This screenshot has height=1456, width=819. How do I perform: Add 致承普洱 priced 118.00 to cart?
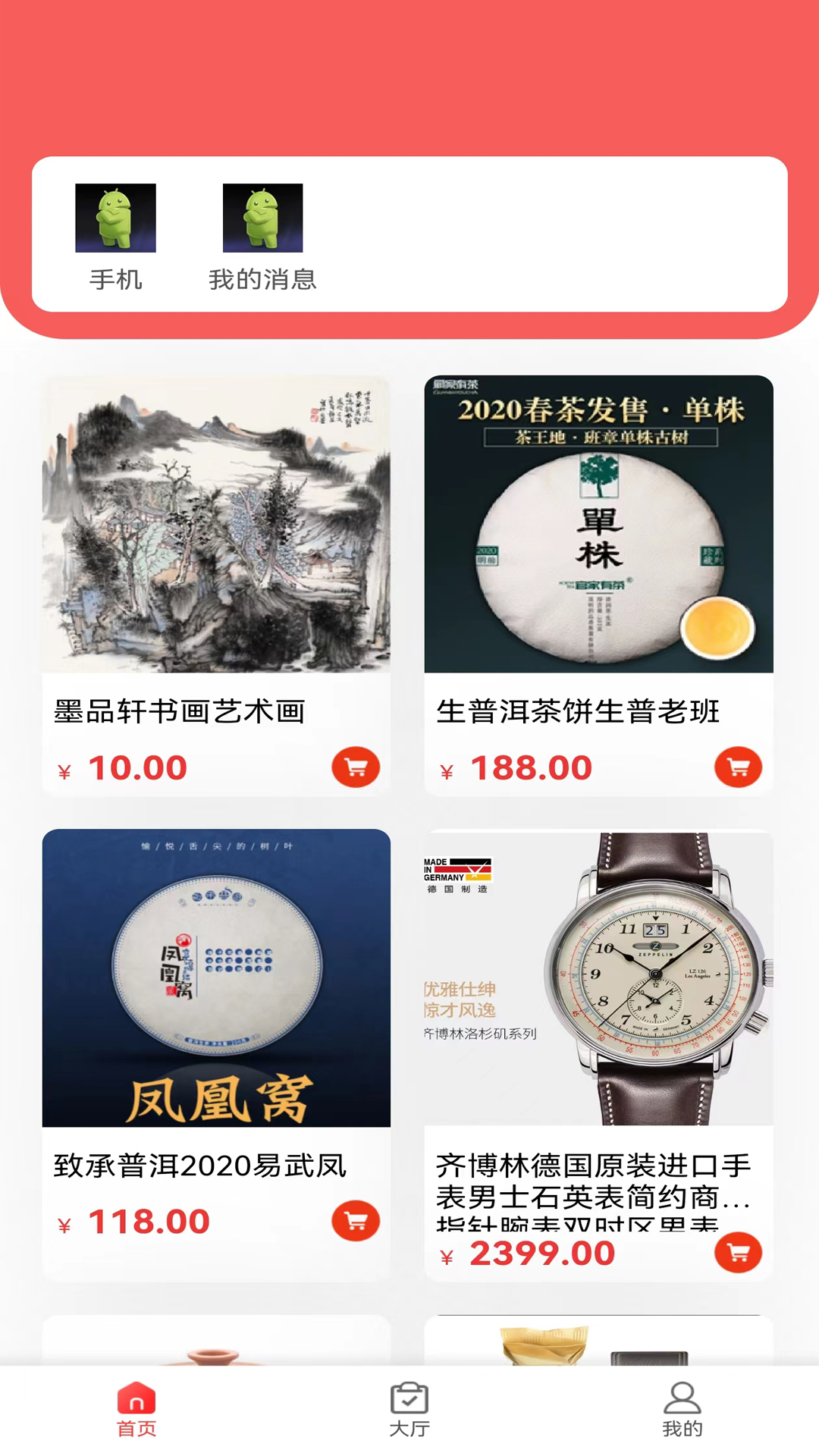pos(356,1221)
